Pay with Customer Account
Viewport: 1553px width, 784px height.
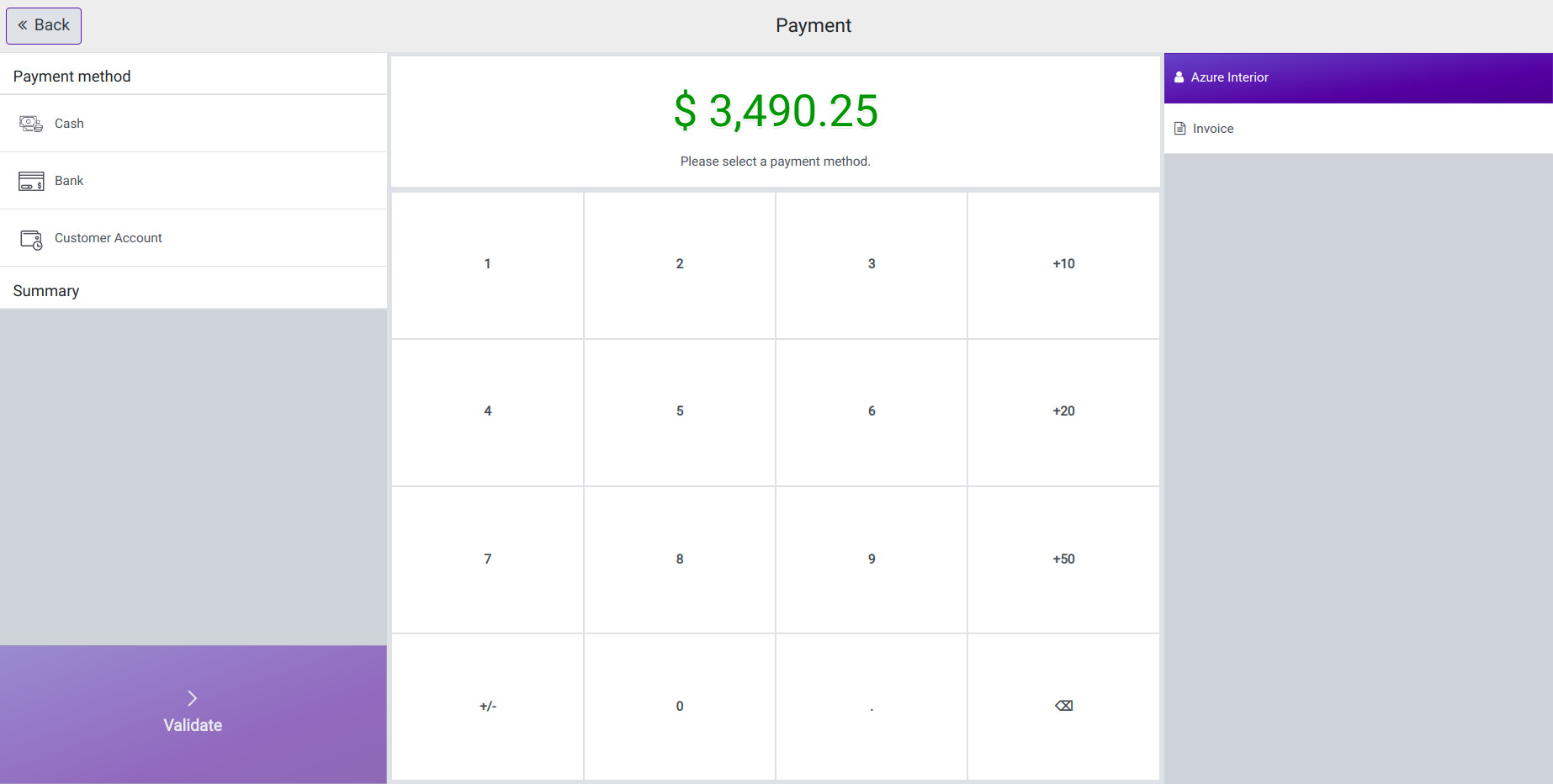[x=193, y=238]
